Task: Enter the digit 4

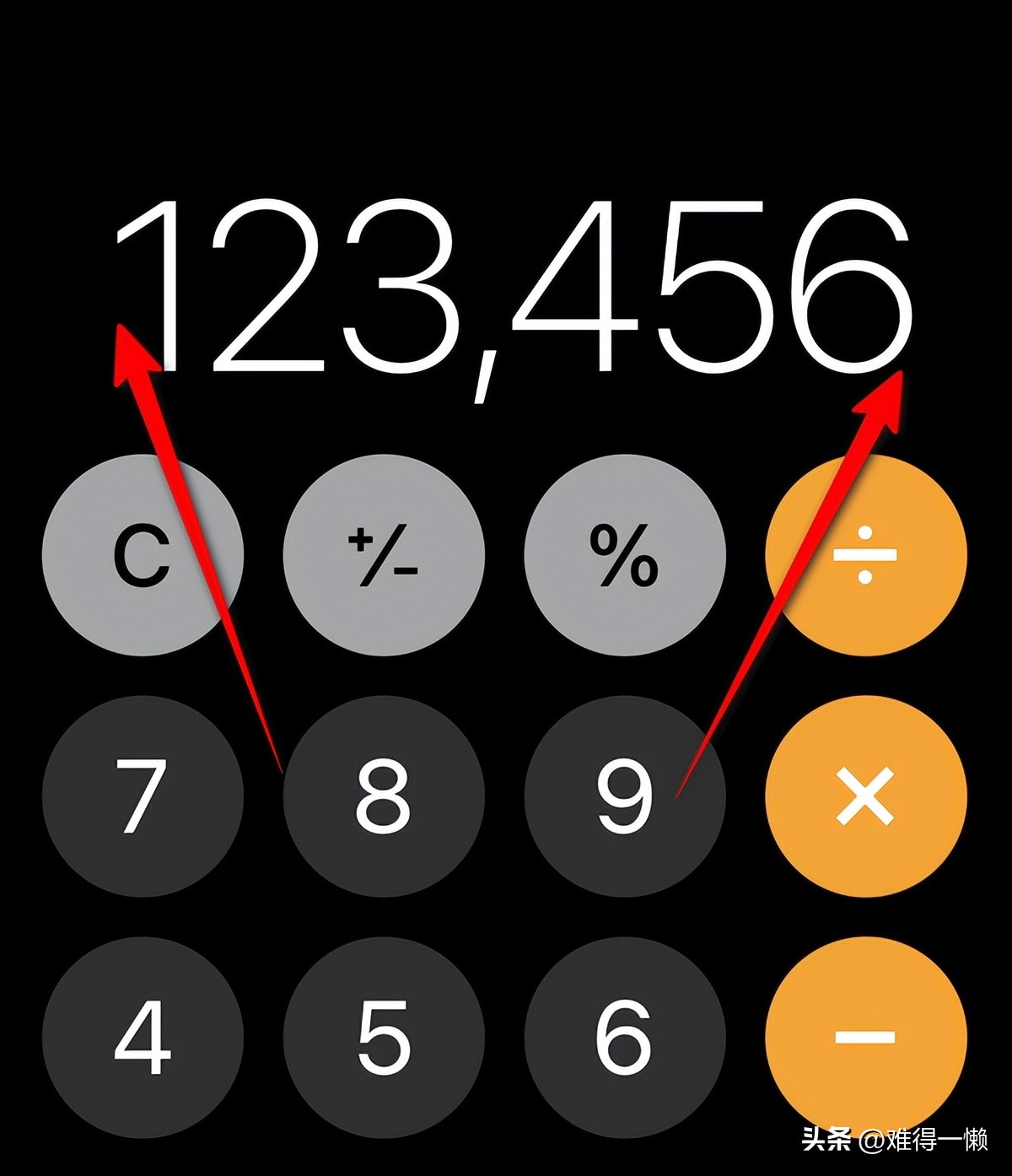Action: click(143, 1038)
